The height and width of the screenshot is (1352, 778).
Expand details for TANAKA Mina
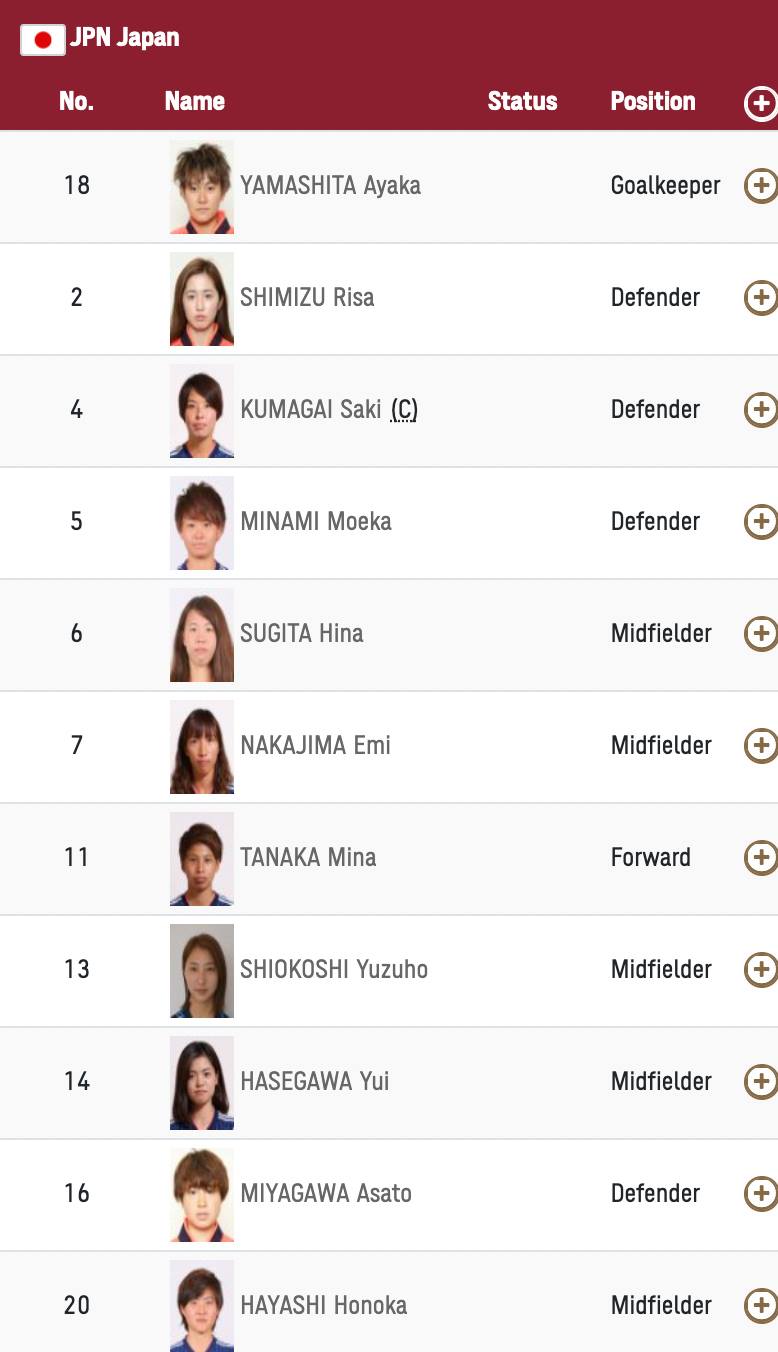(761, 857)
